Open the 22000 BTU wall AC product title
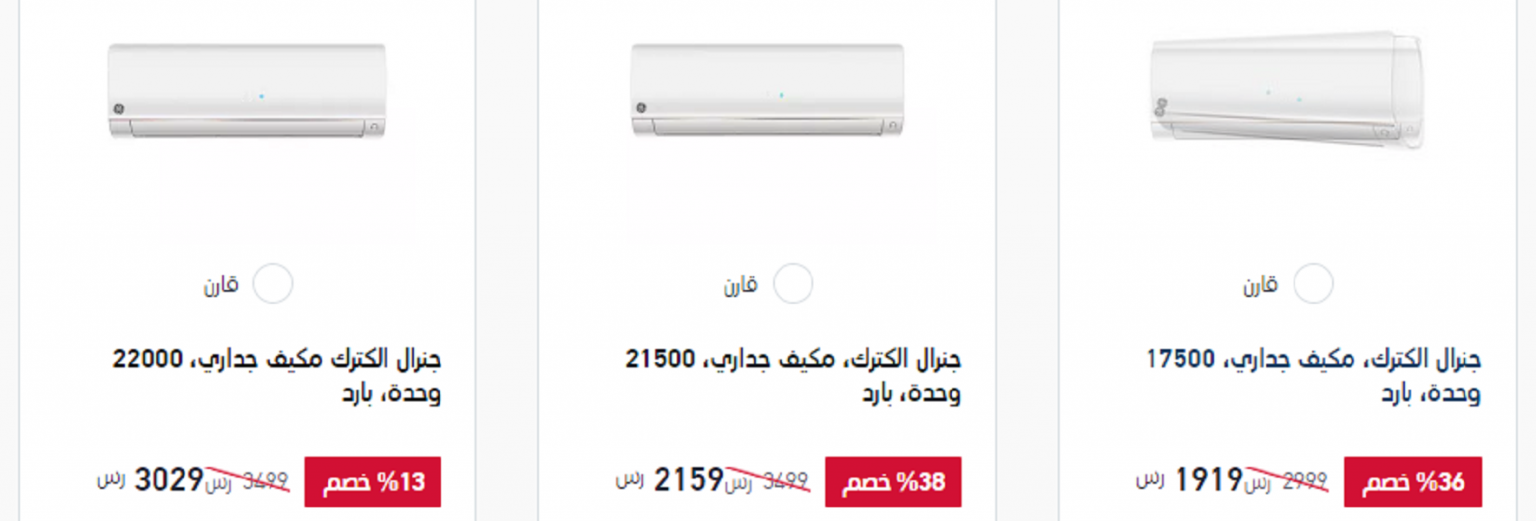1536x521 pixels. 276,375
